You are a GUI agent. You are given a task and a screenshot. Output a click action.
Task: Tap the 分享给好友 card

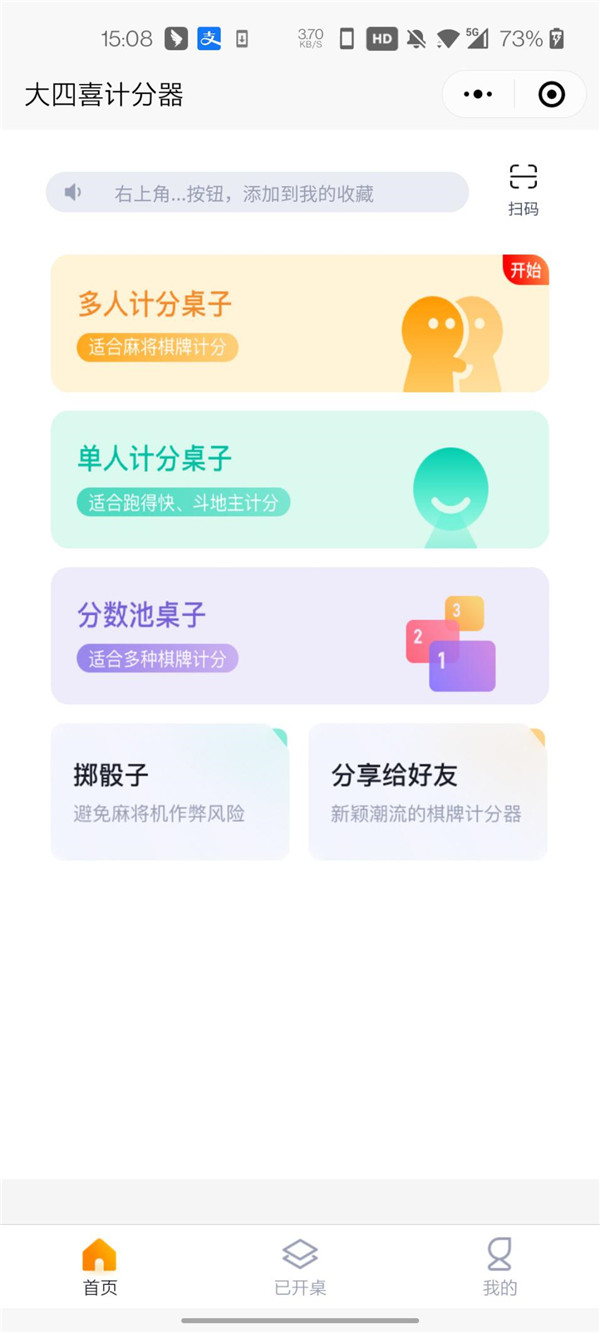[428, 791]
